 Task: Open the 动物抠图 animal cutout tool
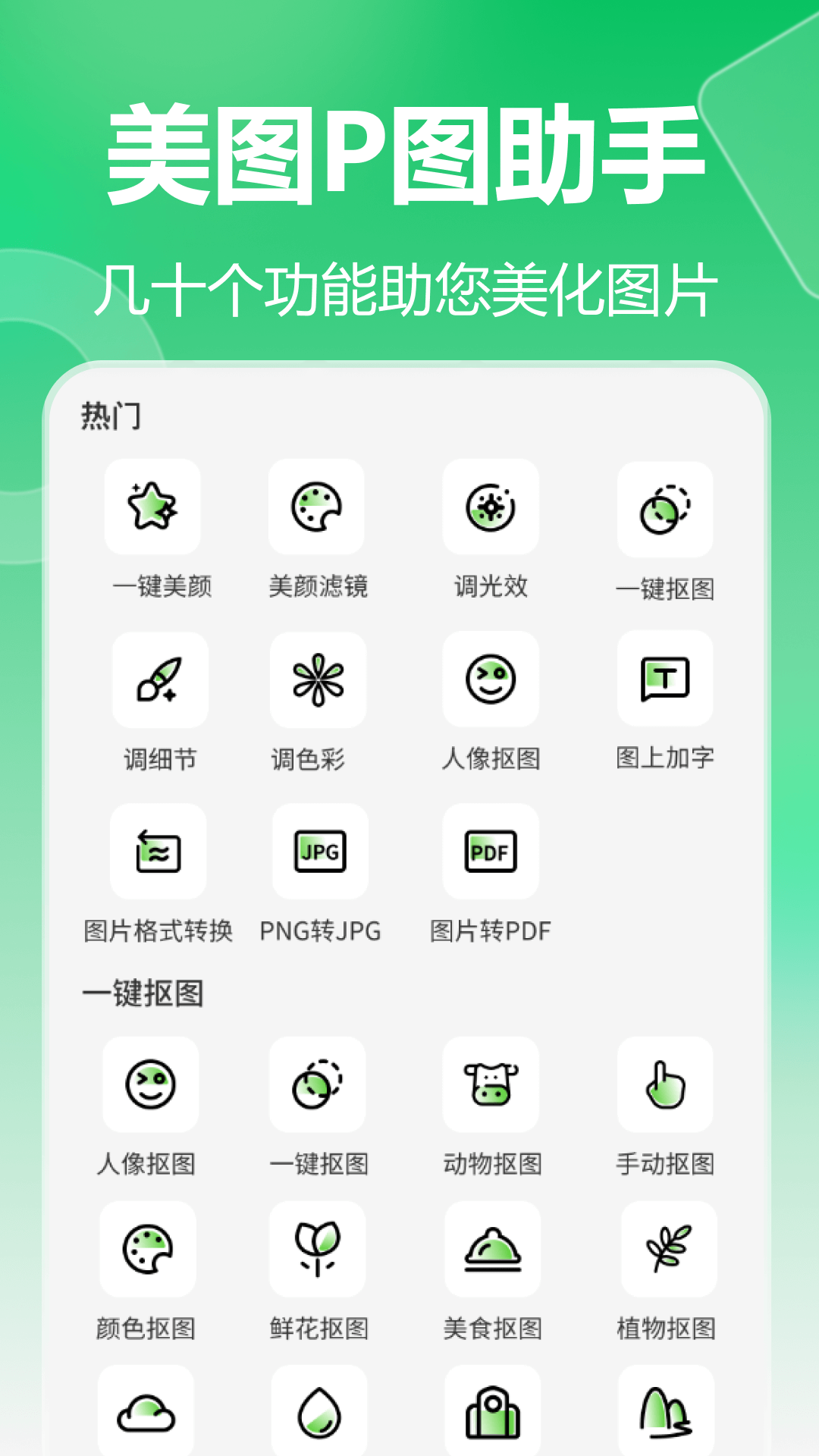(491, 1085)
